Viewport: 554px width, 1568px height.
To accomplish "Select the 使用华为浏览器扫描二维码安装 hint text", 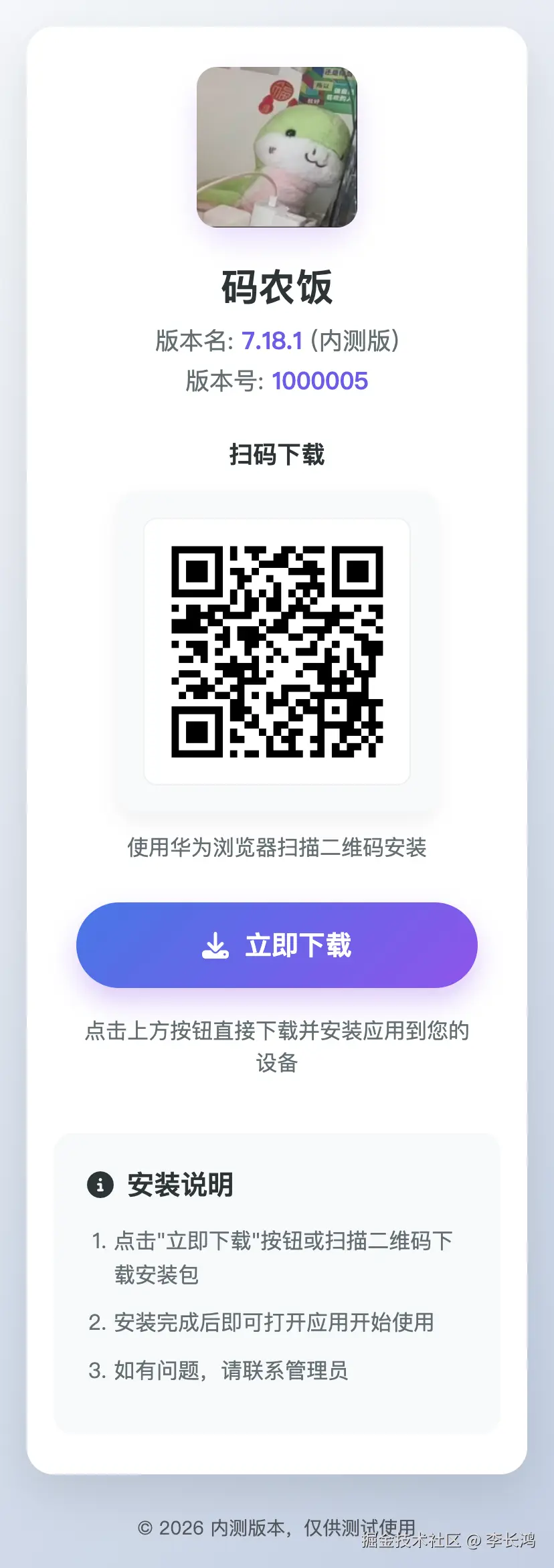I will (x=276, y=848).
